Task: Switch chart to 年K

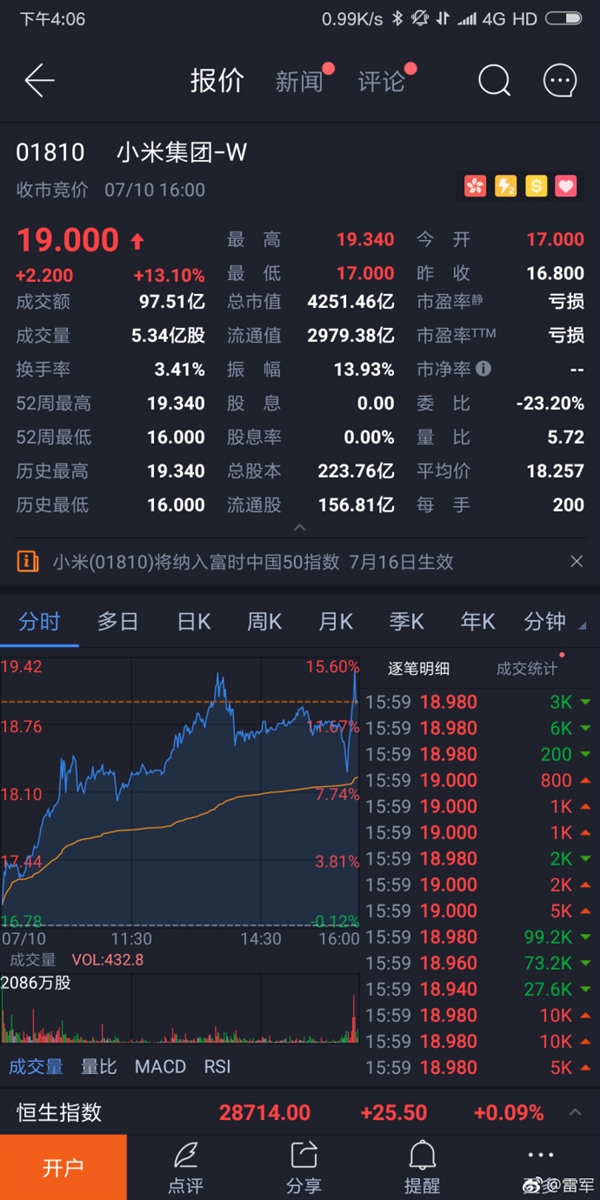Action: click(x=477, y=622)
